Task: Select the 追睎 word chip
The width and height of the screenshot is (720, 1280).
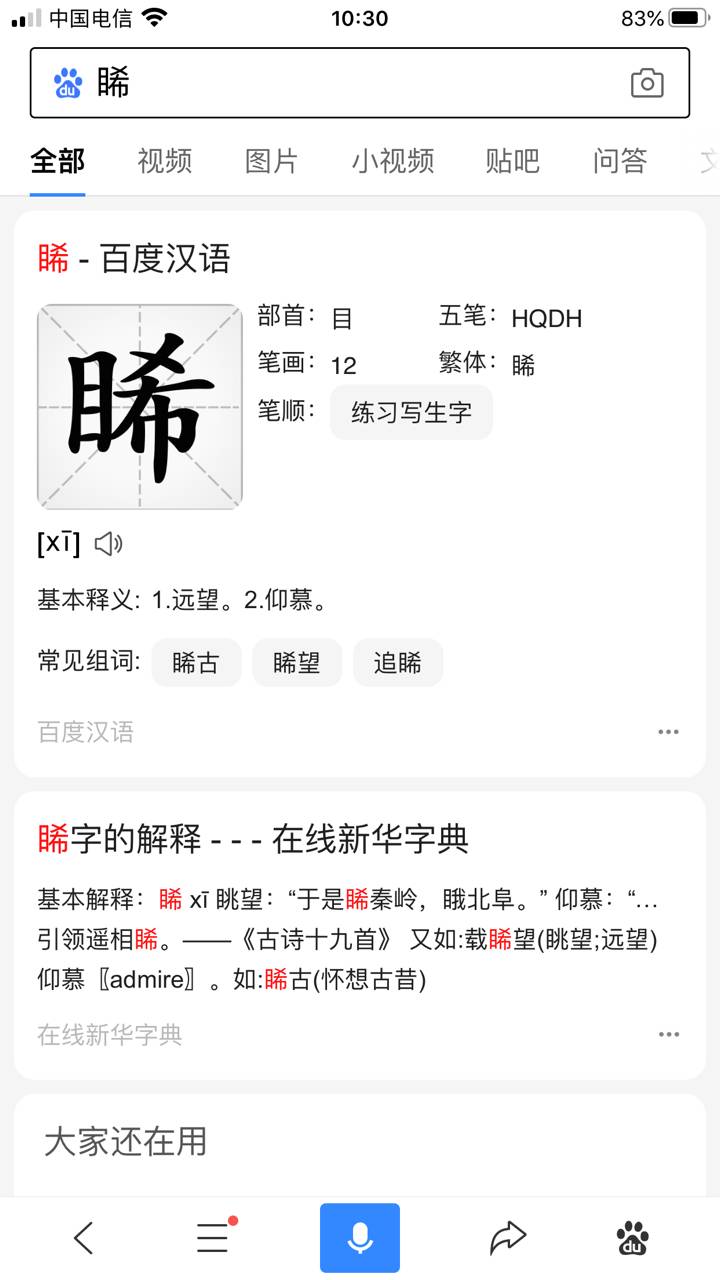Action: (x=397, y=663)
